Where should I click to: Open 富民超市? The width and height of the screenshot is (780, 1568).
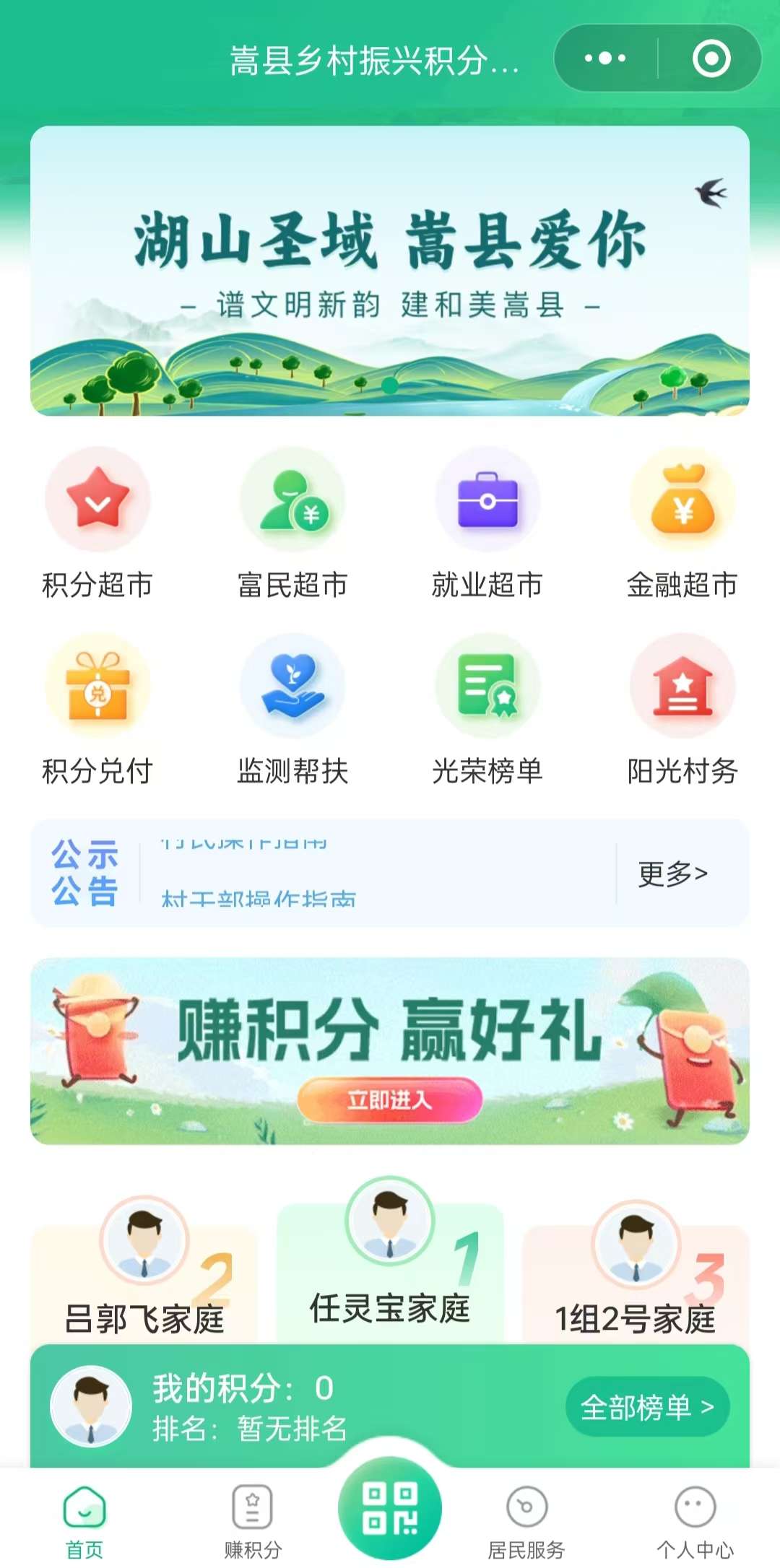[292, 525]
